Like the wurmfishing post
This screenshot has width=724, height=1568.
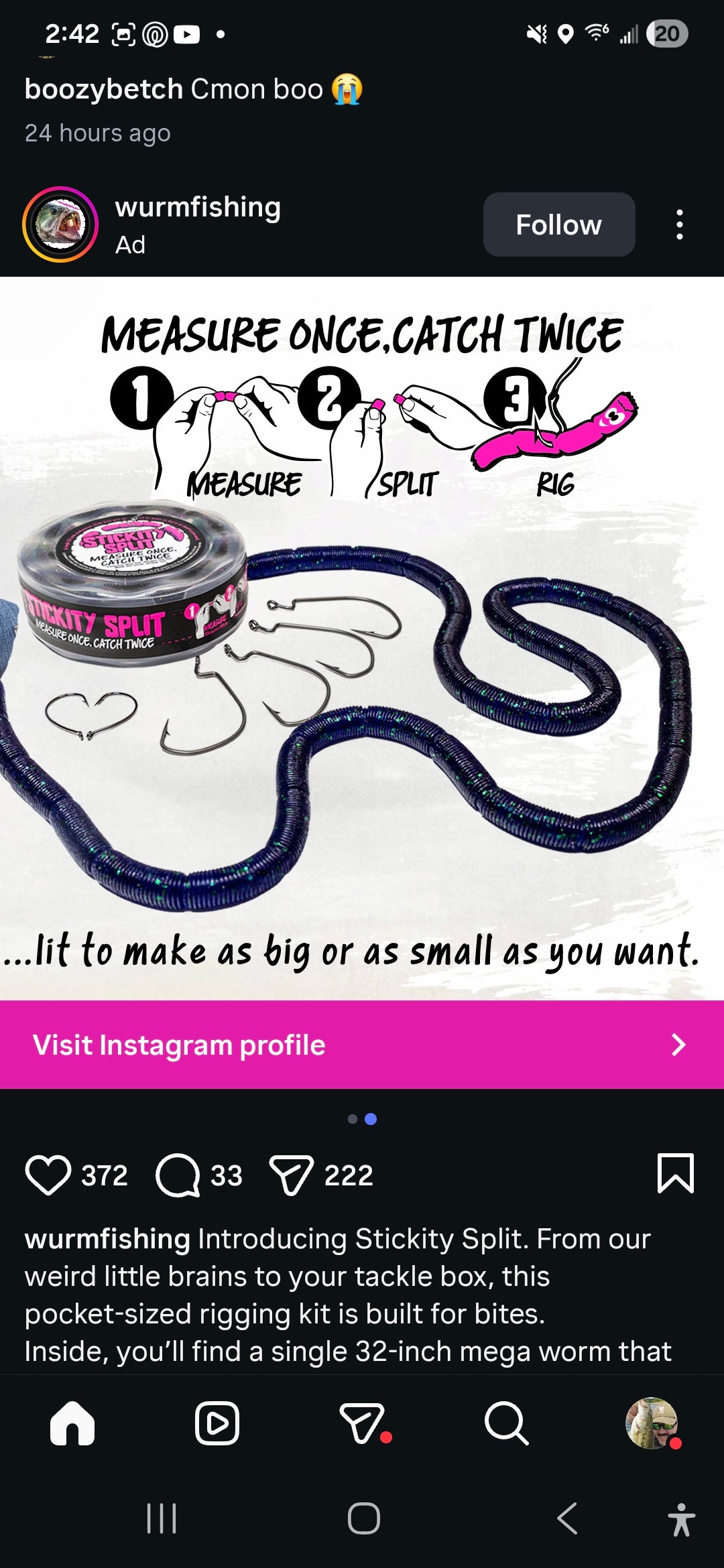48,1175
